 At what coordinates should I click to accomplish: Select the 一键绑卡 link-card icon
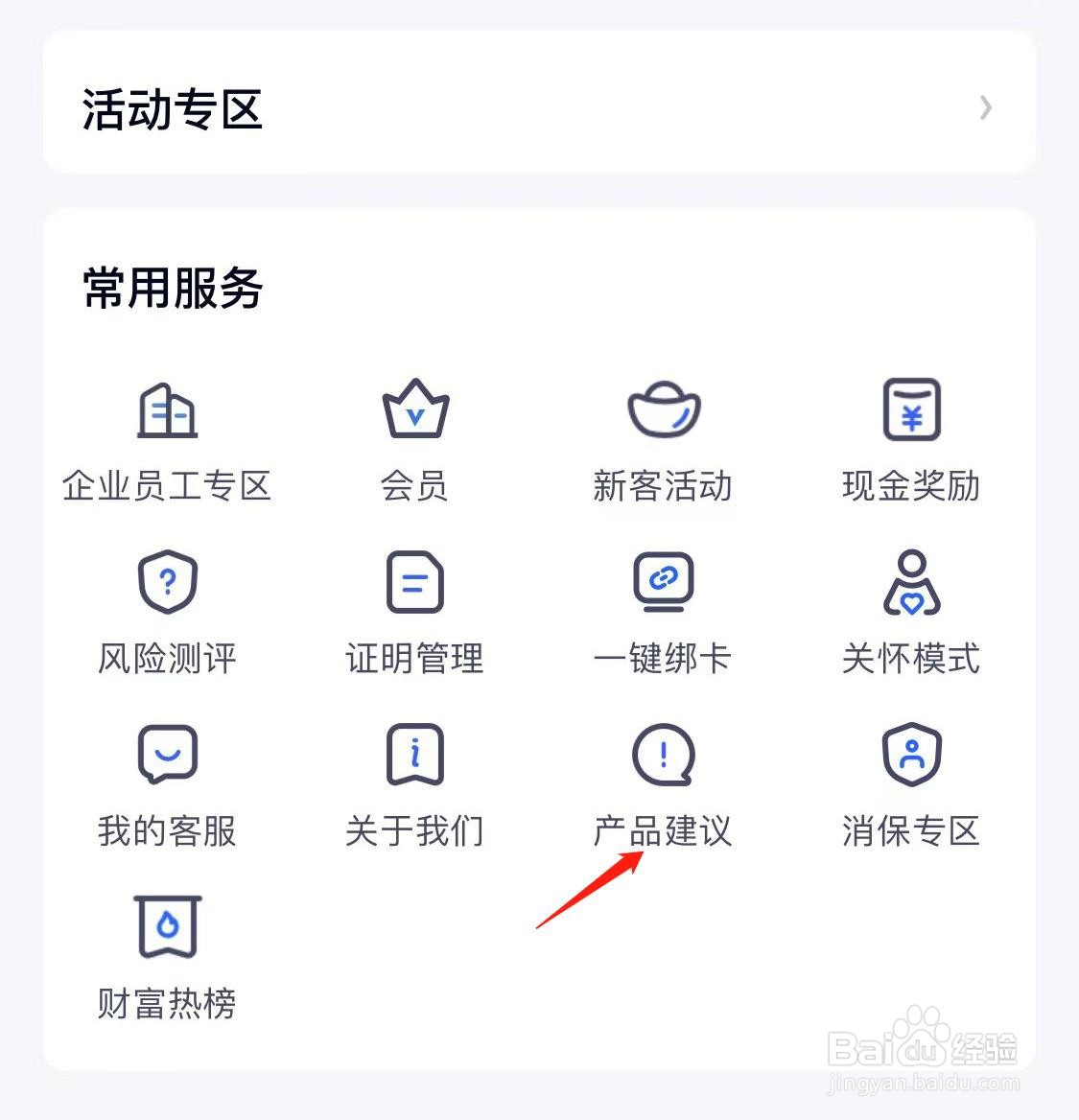coord(663,583)
